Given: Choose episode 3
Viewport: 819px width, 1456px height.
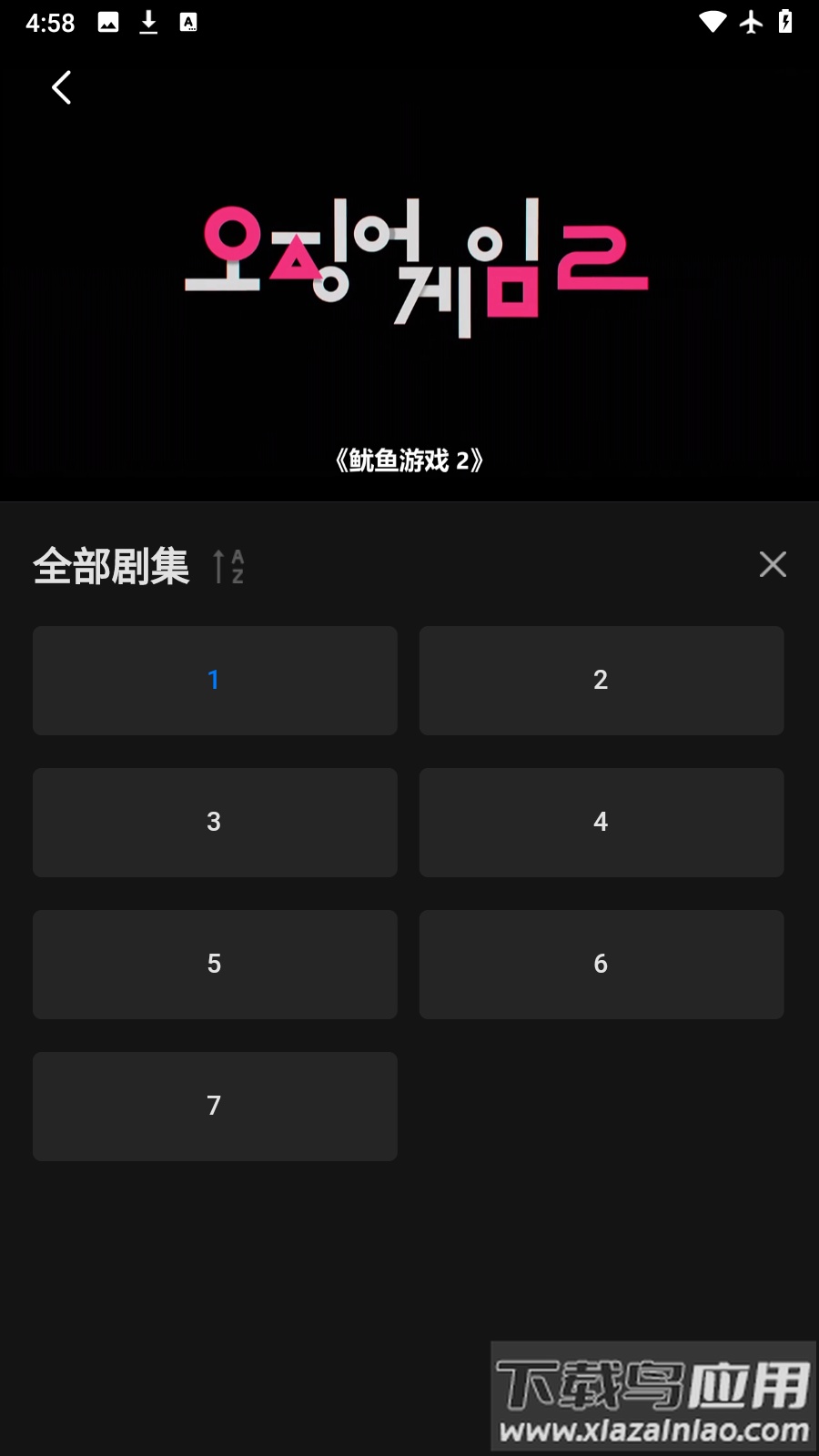Looking at the screenshot, I should pyautogui.click(x=215, y=823).
